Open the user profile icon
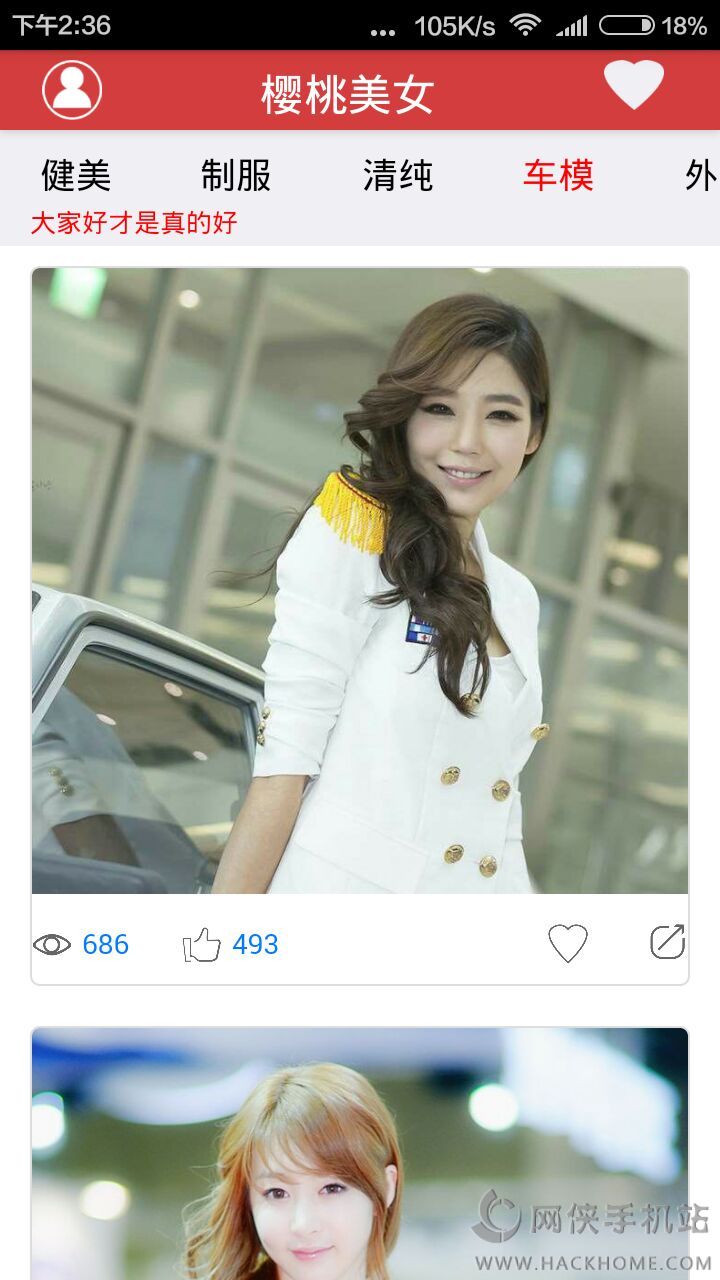Image resolution: width=720 pixels, height=1280 pixels. [72, 90]
